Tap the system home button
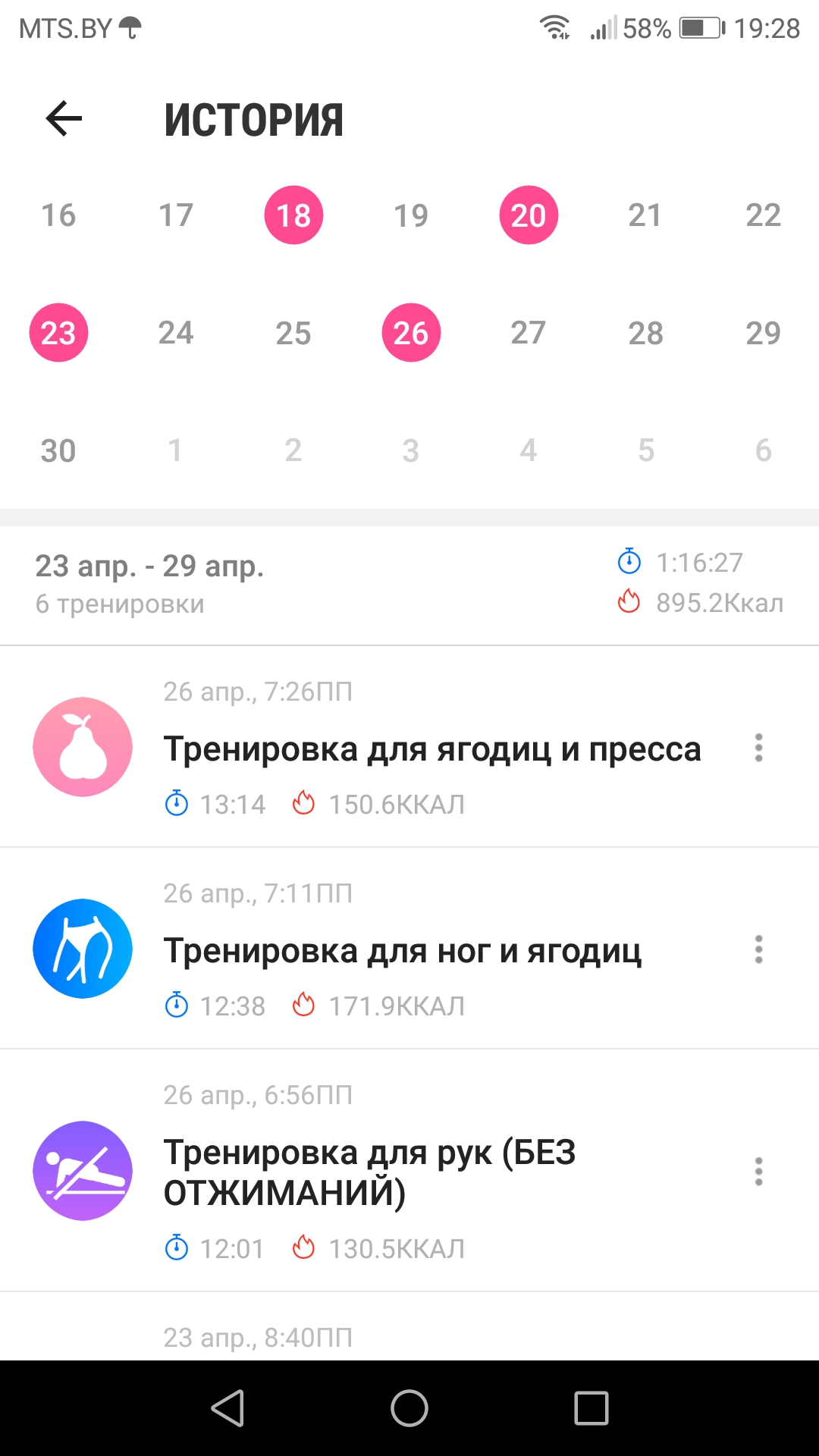The height and width of the screenshot is (1456, 819). coord(409,1408)
